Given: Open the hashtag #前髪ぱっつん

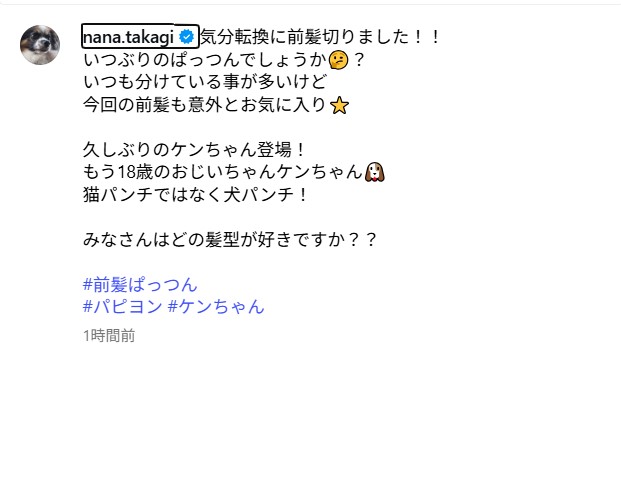Looking at the screenshot, I should [140, 284].
